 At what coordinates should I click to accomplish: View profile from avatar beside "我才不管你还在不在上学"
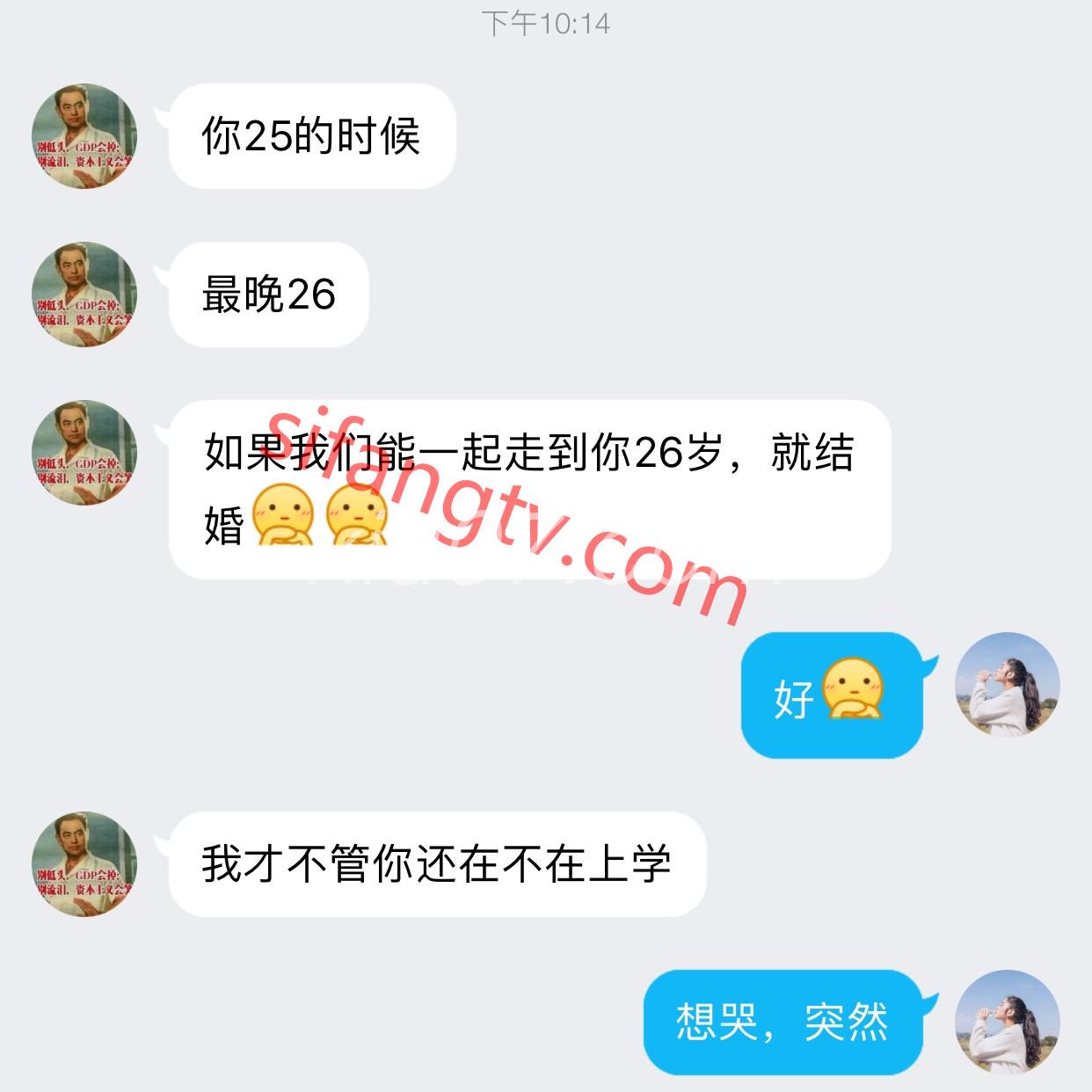click(84, 864)
